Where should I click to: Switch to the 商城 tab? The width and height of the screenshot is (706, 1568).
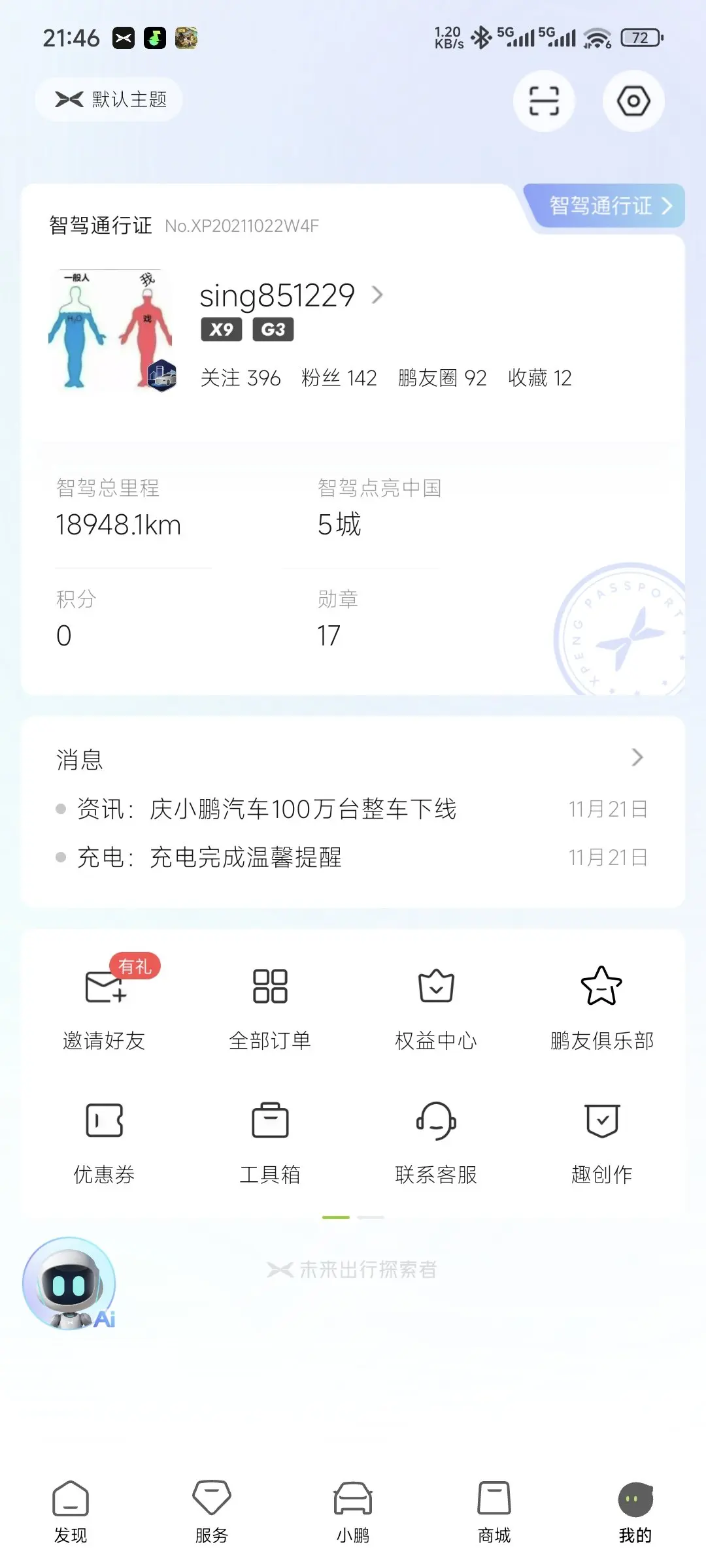tap(494, 1511)
